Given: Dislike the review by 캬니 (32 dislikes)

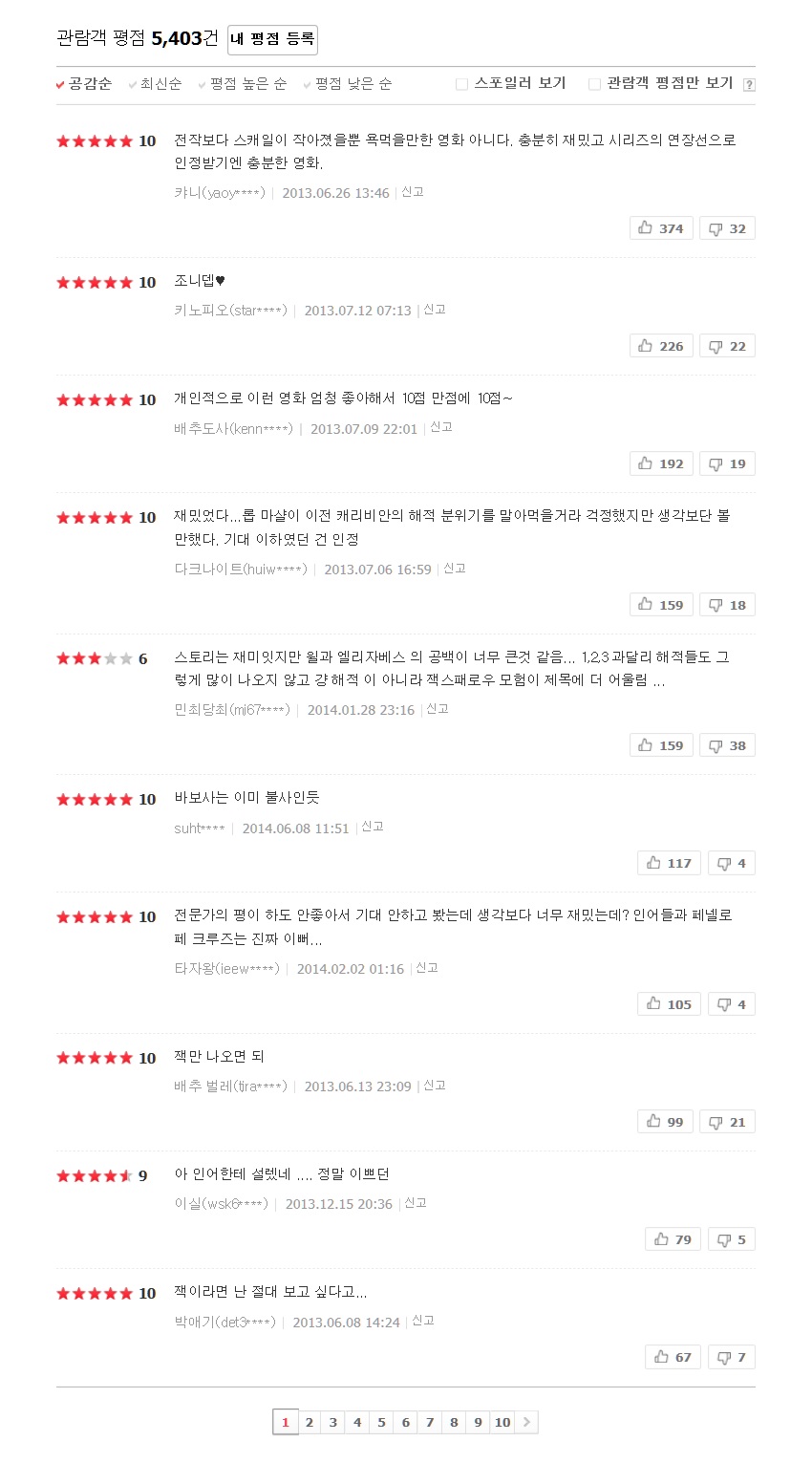Looking at the screenshot, I should tap(727, 228).
